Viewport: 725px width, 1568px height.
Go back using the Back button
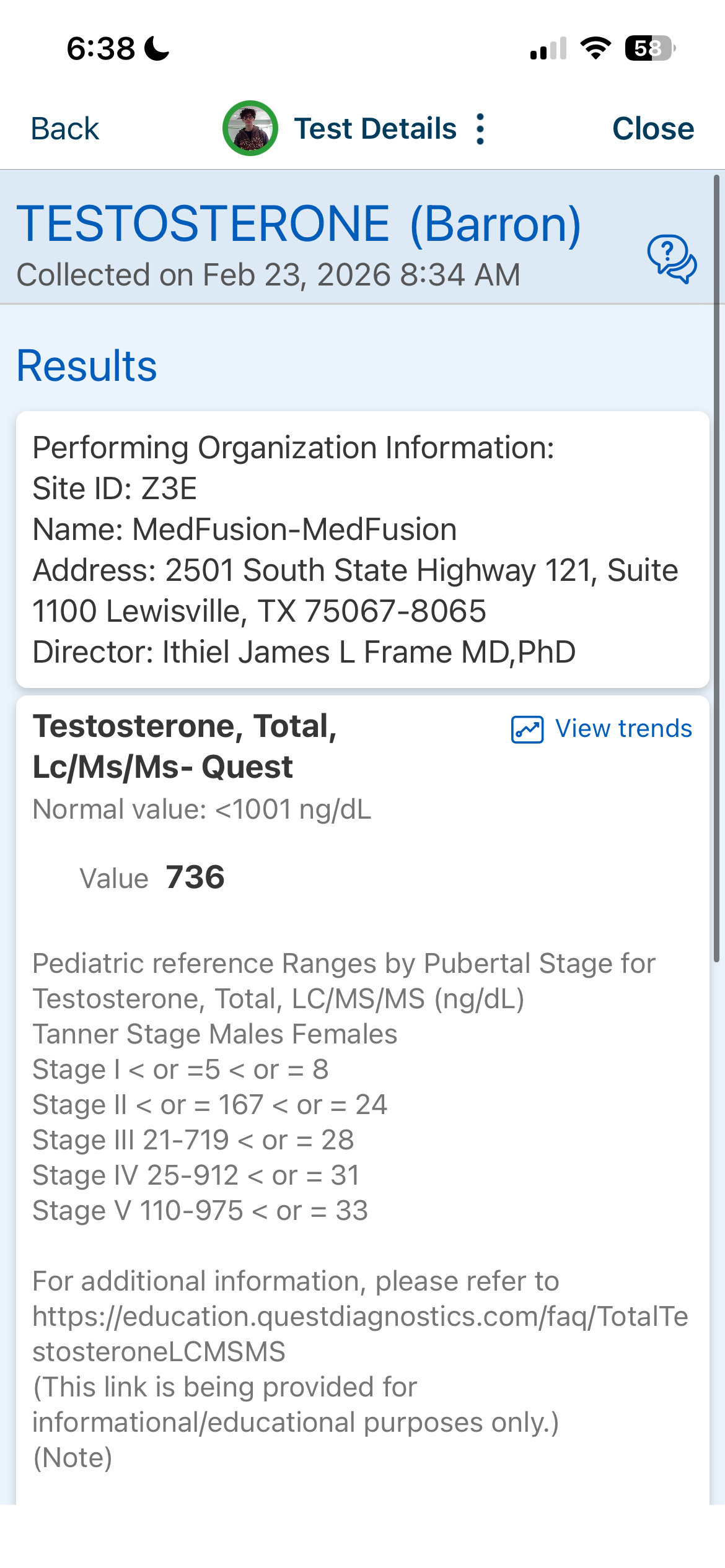click(65, 129)
